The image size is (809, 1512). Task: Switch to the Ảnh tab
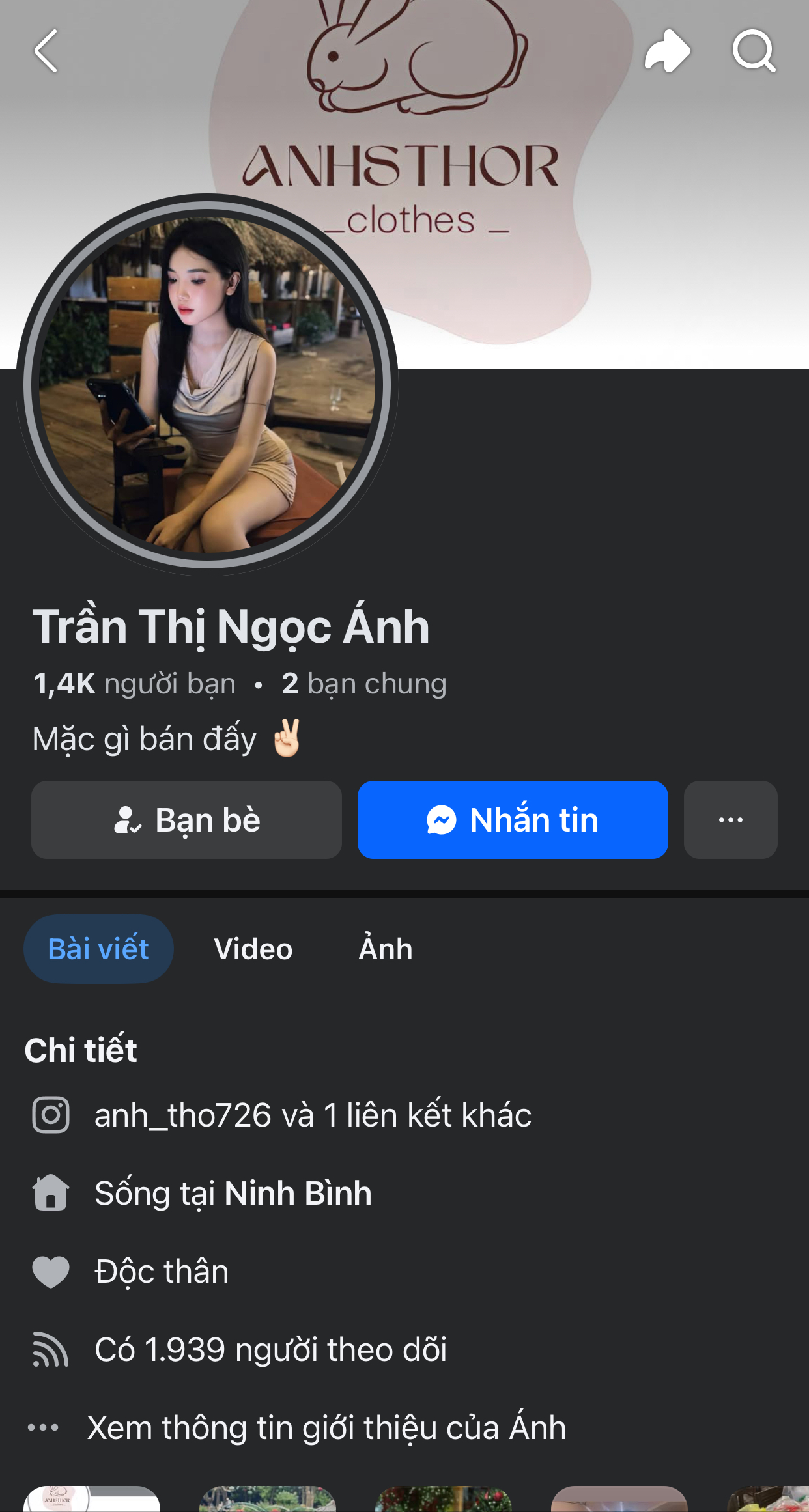(386, 949)
